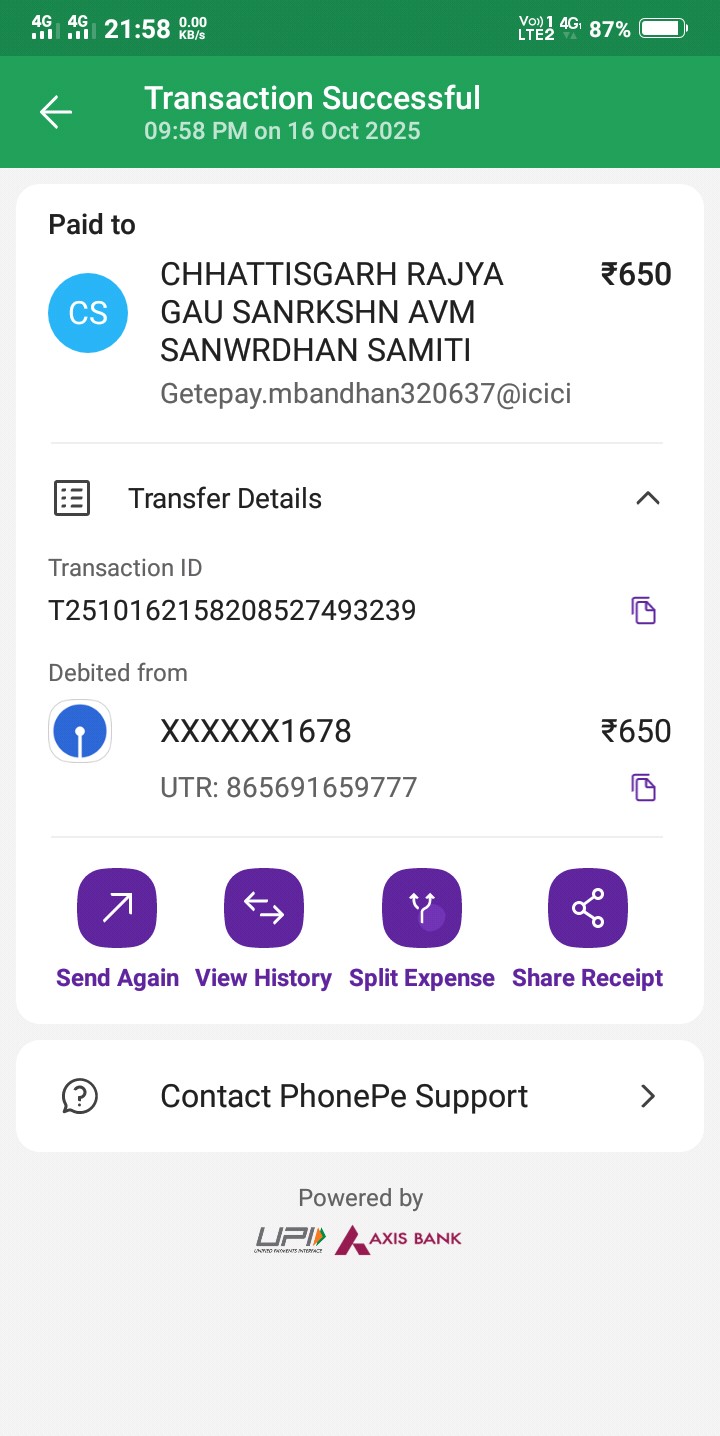This screenshot has height=1436, width=720.
Task: Copy the Transaction ID
Action: (x=643, y=610)
